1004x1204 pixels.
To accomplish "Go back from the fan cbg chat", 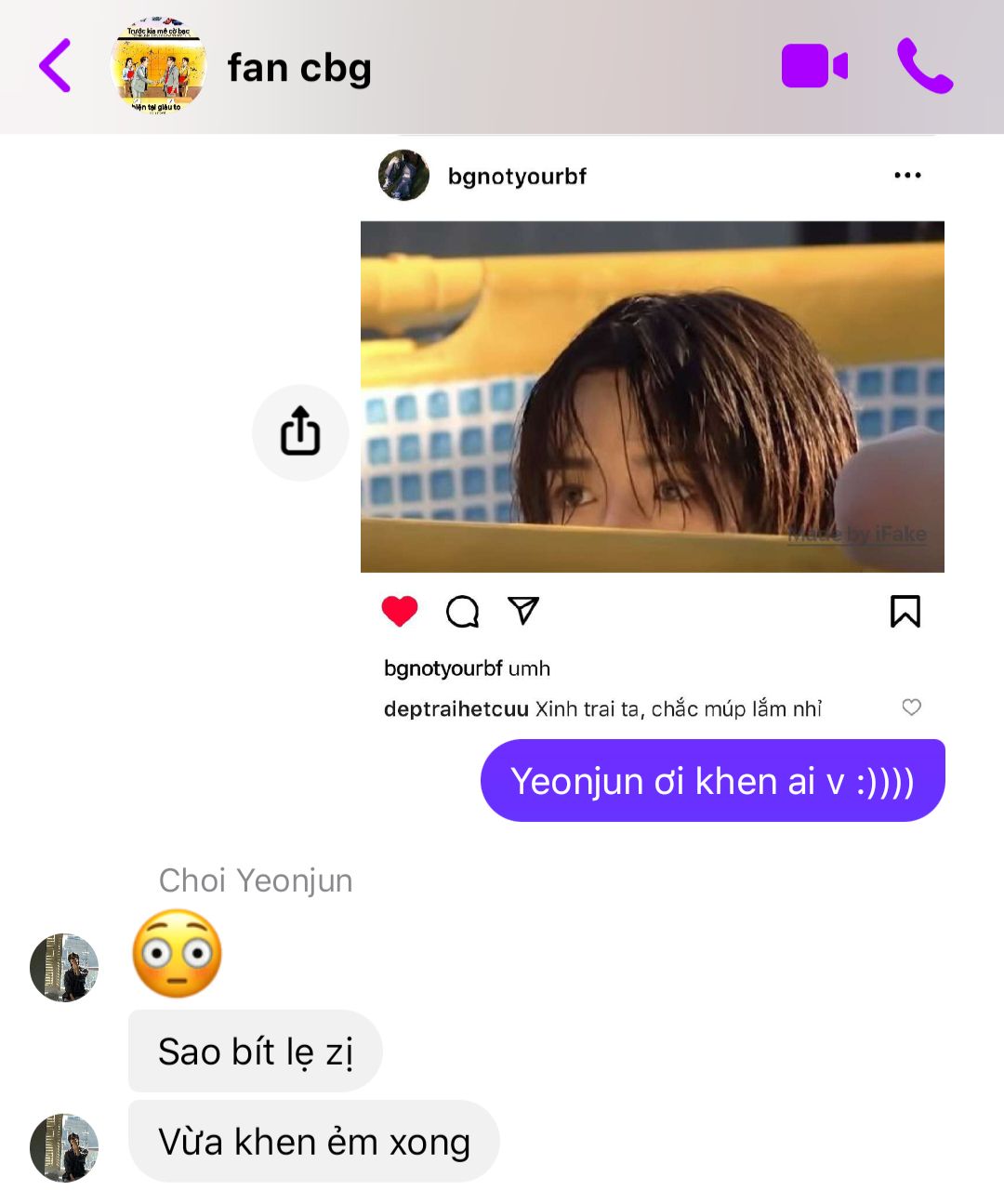I will pyautogui.click(x=56, y=66).
